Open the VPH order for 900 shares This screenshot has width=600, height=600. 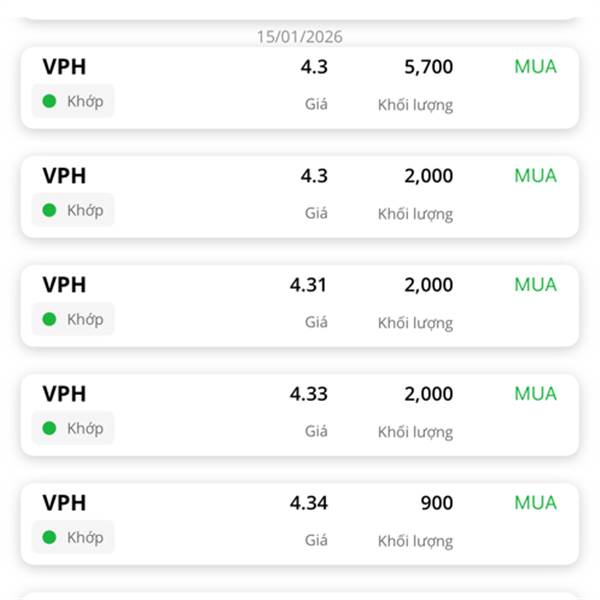(x=300, y=524)
